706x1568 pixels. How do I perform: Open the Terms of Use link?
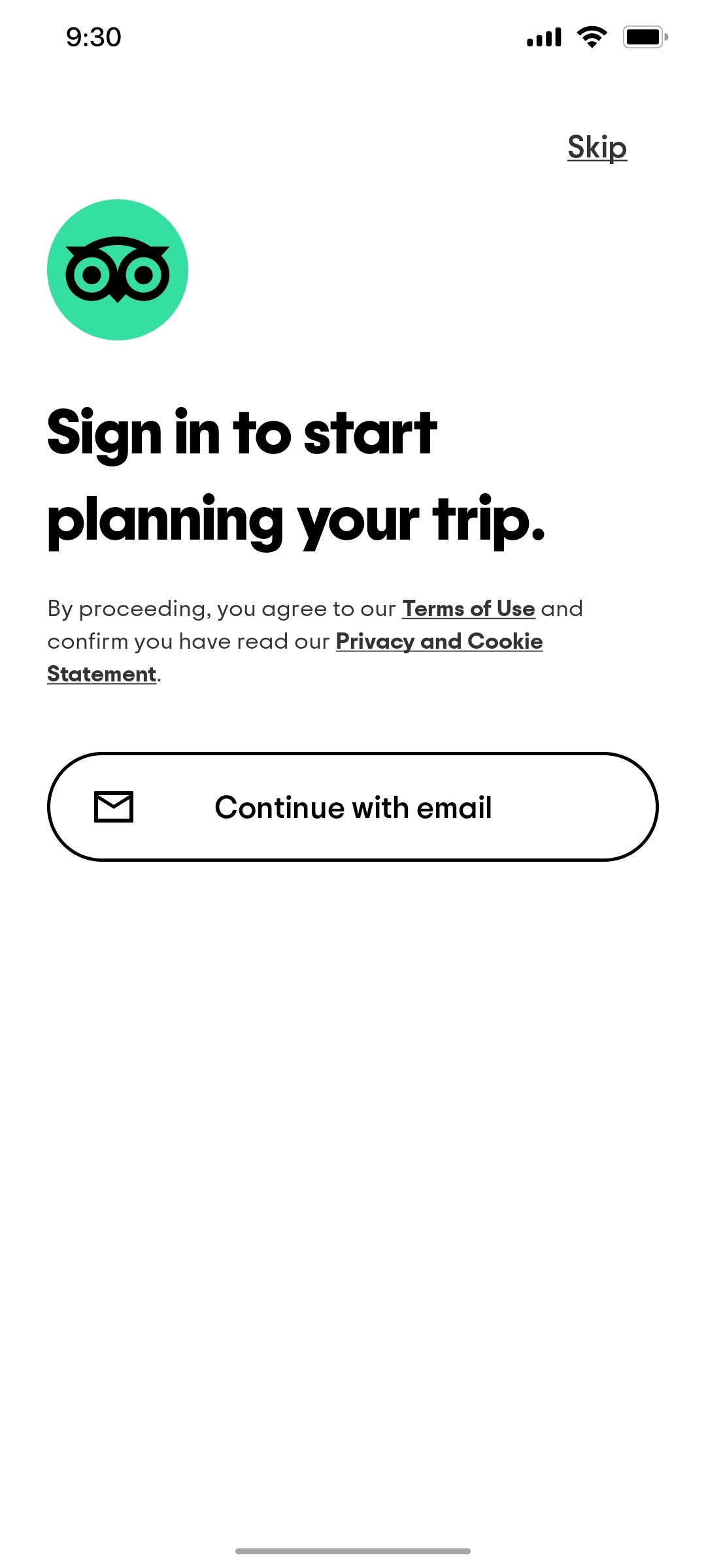click(468, 608)
